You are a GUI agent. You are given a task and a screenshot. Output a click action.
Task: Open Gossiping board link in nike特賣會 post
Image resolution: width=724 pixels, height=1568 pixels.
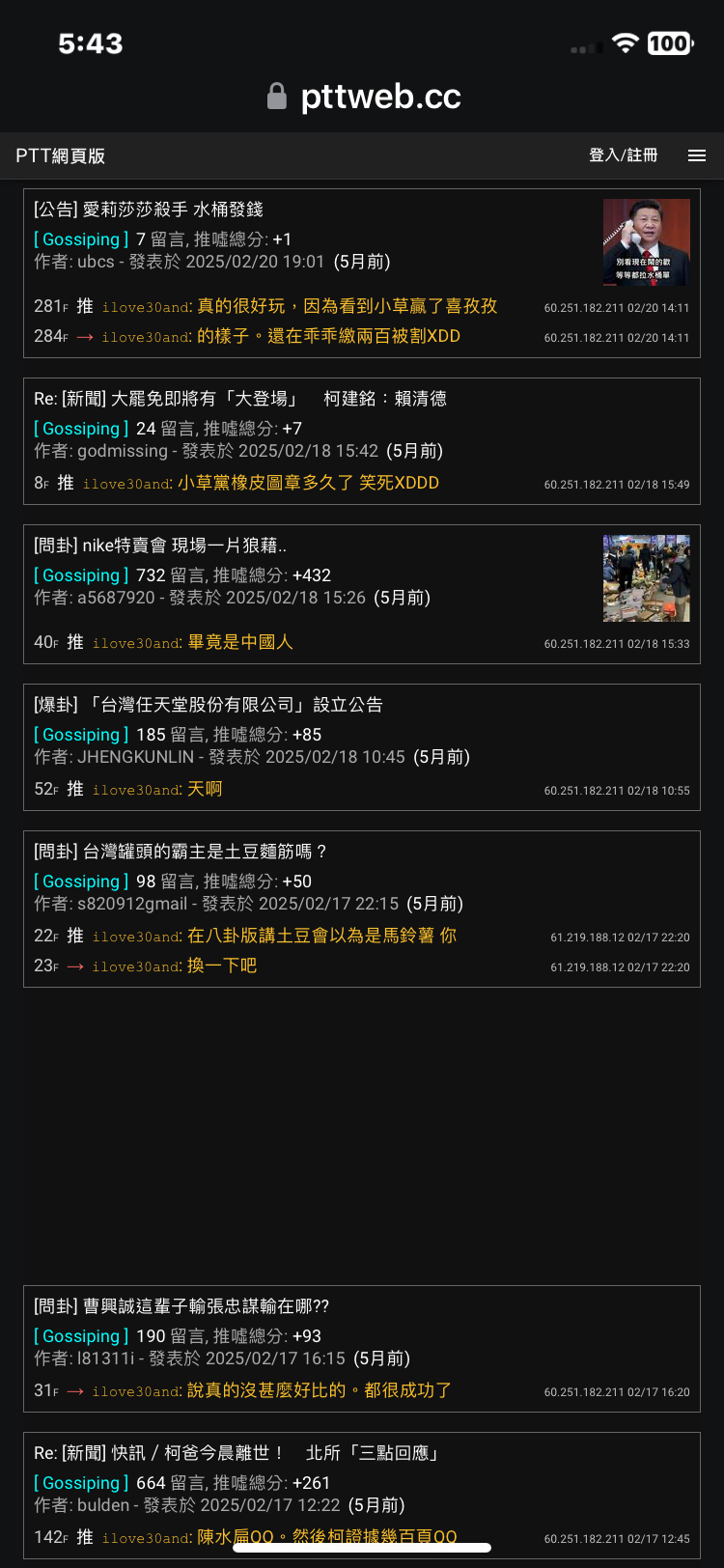point(81,575)
